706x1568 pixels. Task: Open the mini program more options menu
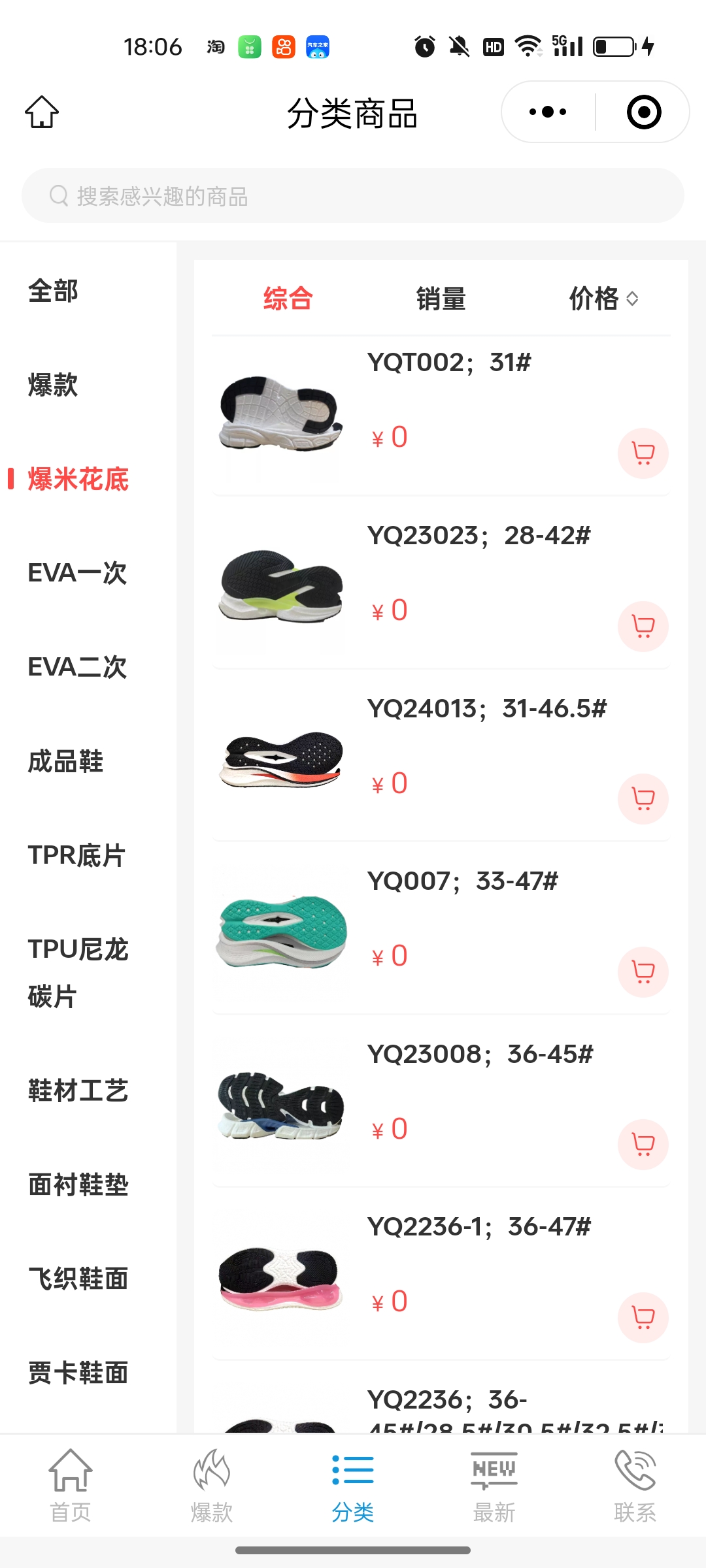[x=548, y=112]
